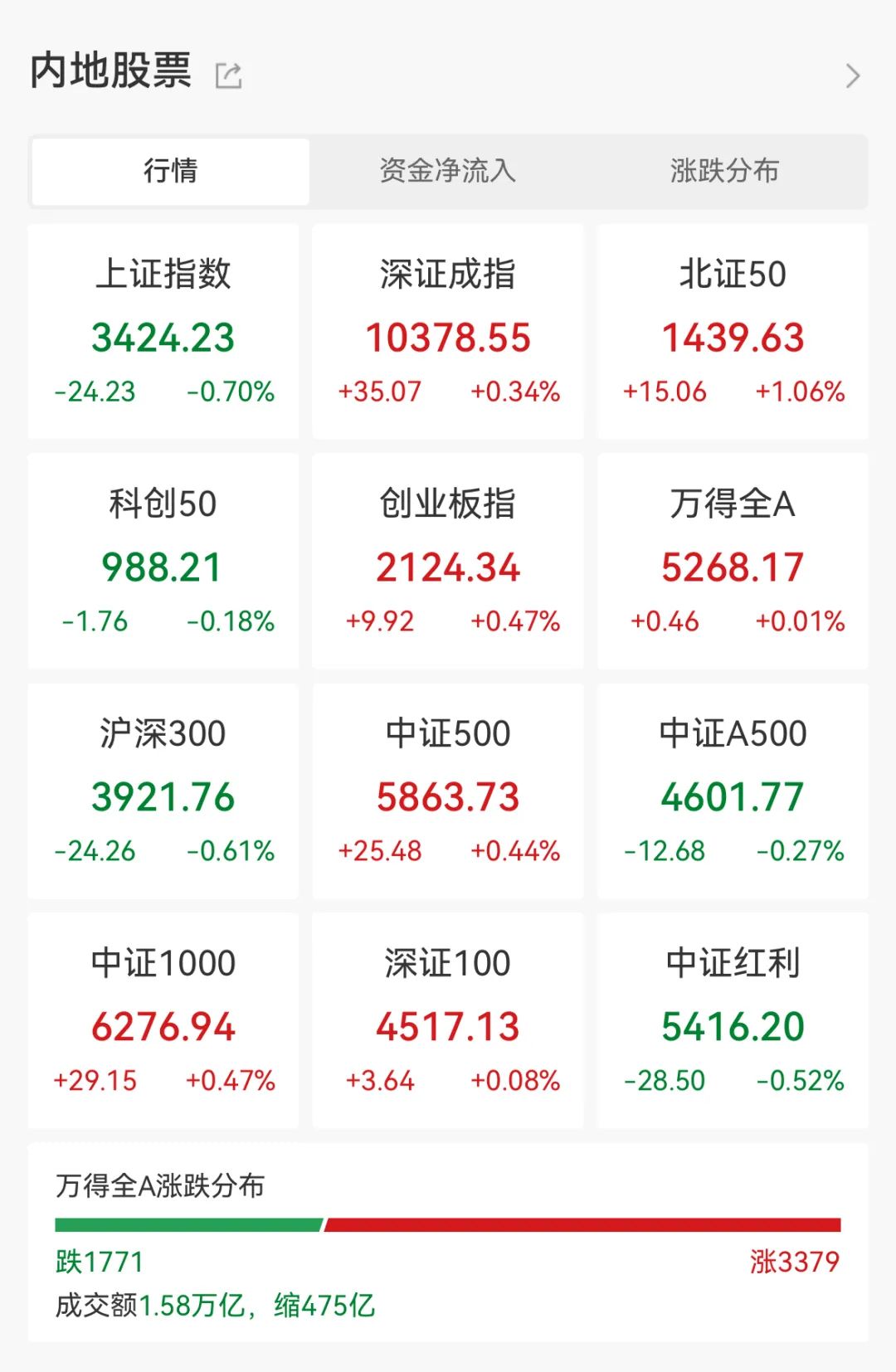View the 深证成指 index card

tap(448, 331)
